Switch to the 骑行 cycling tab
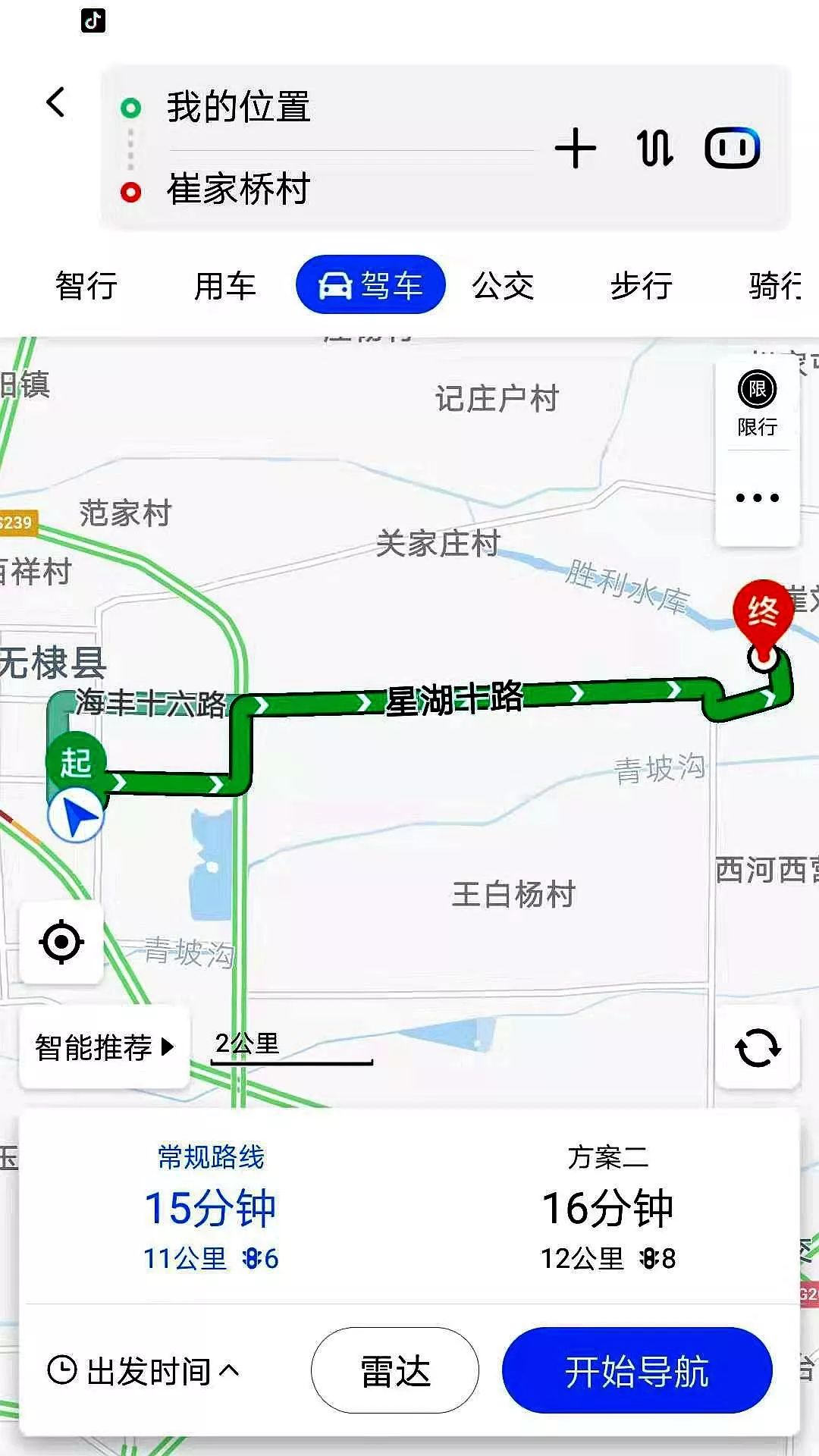The height and width of the screenshot is (1456, 819). tap(775, 286)
